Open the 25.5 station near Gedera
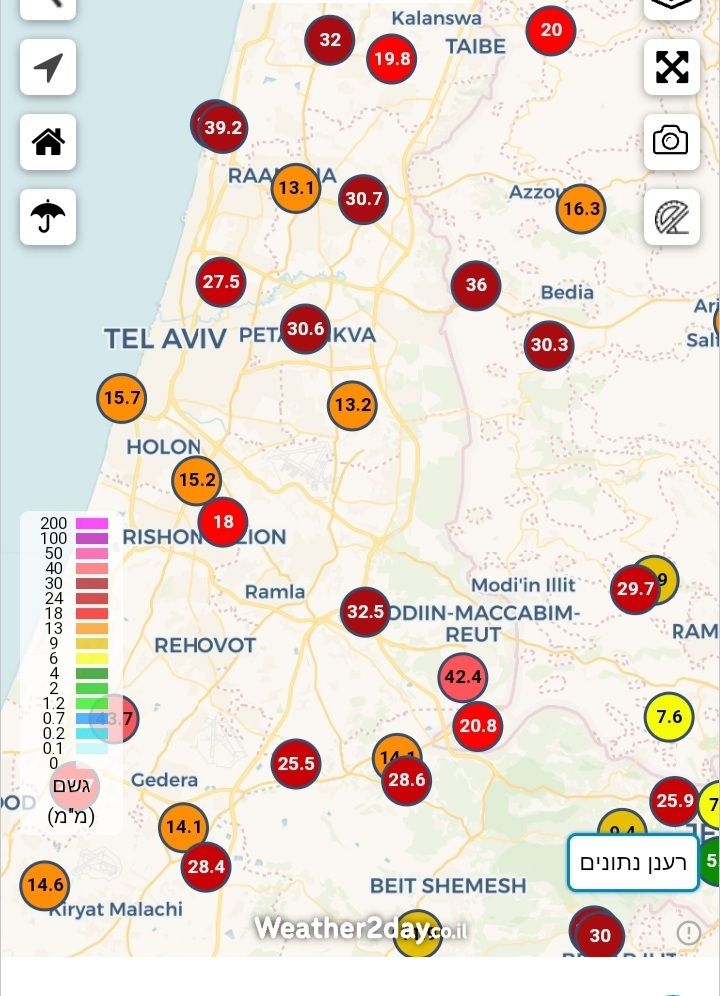This screenshot has width=720, height=996. [296, 764]
